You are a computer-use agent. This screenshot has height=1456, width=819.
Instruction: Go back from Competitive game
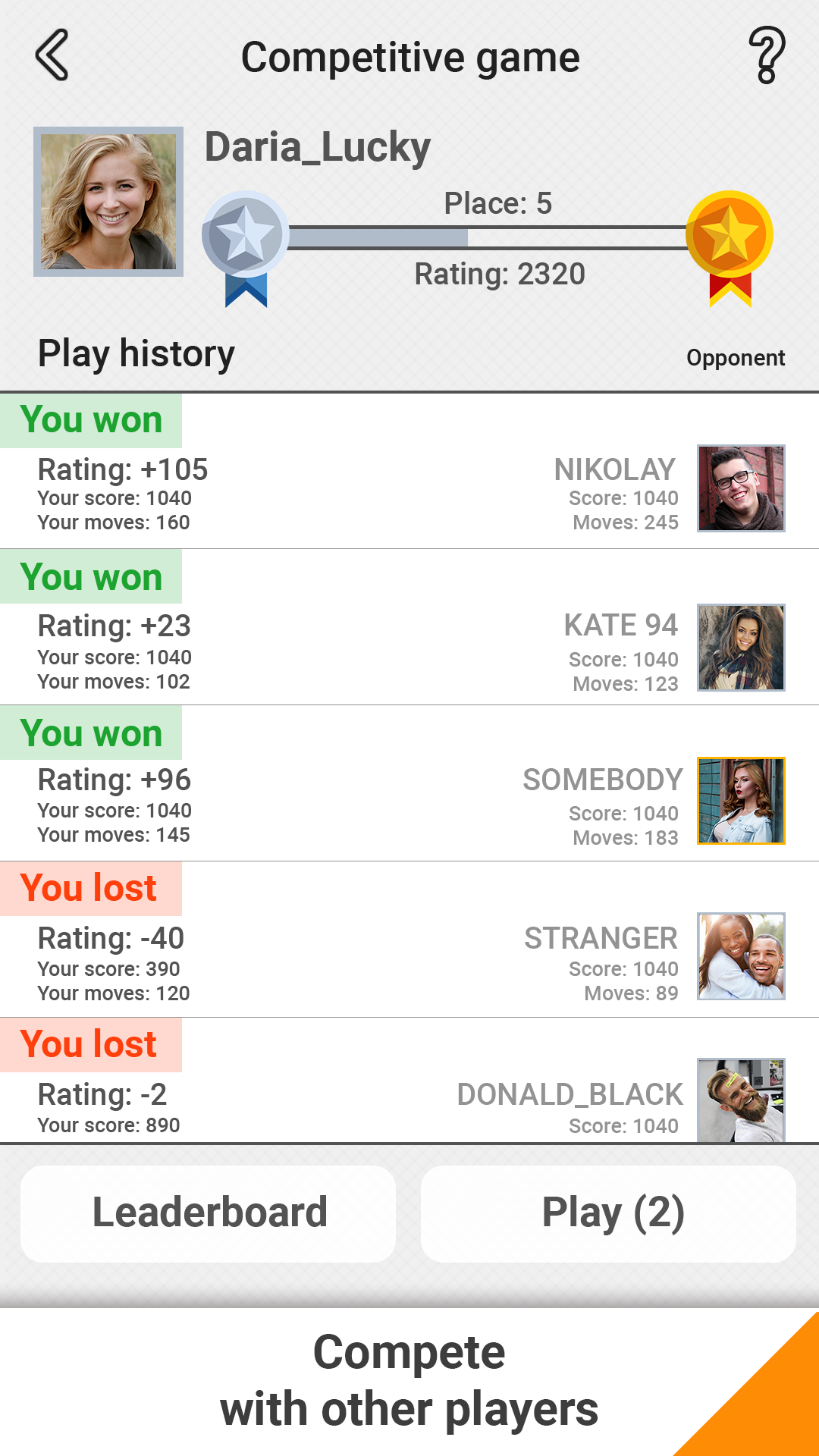point(52,55)
